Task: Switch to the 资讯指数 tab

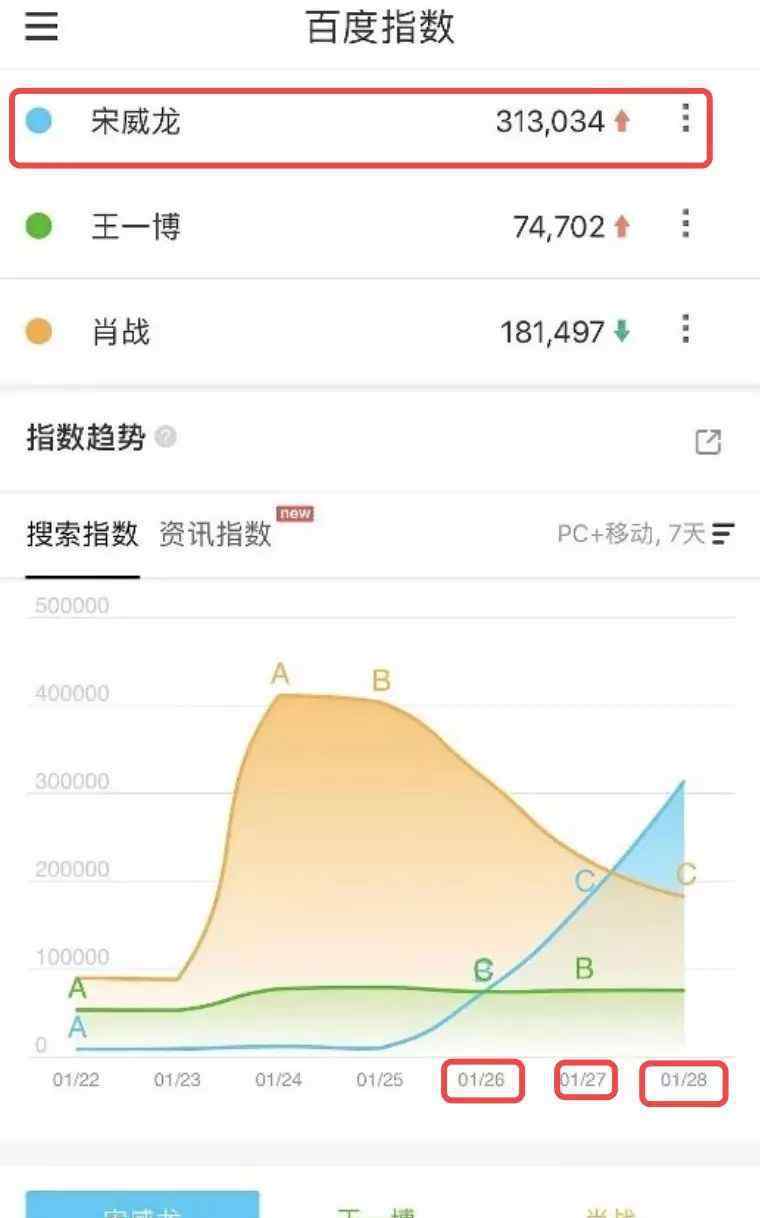Action: [x=215, y=534]
